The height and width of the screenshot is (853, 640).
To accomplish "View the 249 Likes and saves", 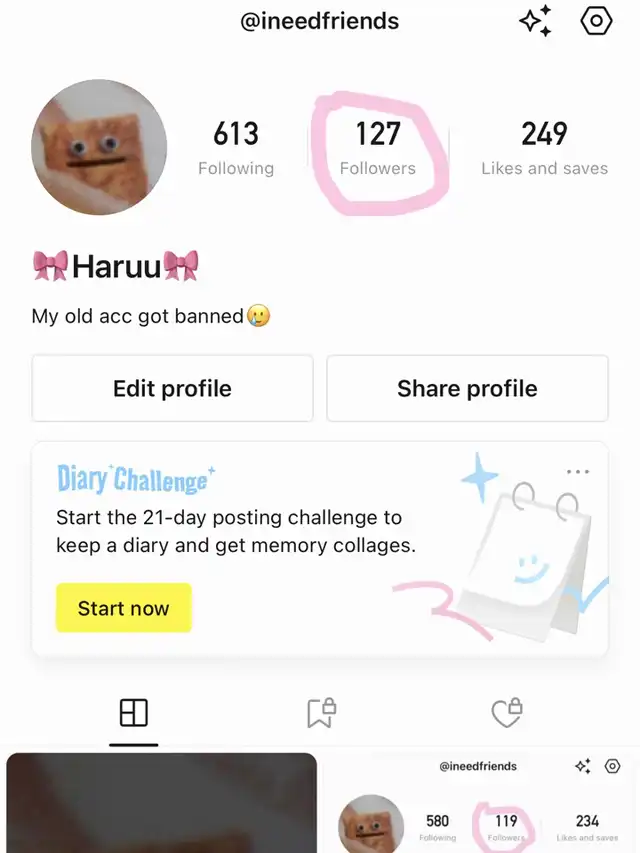I will pos(544,148).
